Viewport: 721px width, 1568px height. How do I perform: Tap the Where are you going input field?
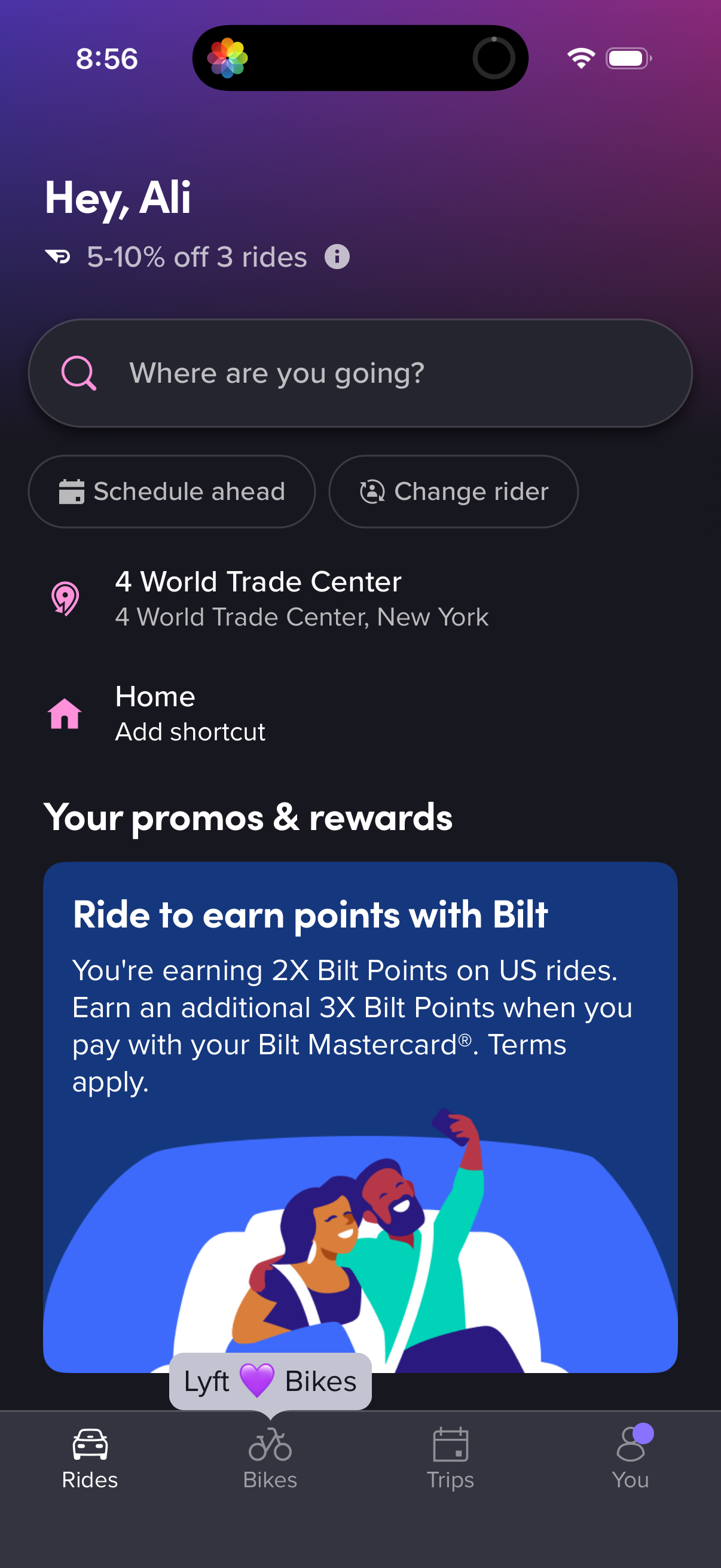tap(360, 373)
